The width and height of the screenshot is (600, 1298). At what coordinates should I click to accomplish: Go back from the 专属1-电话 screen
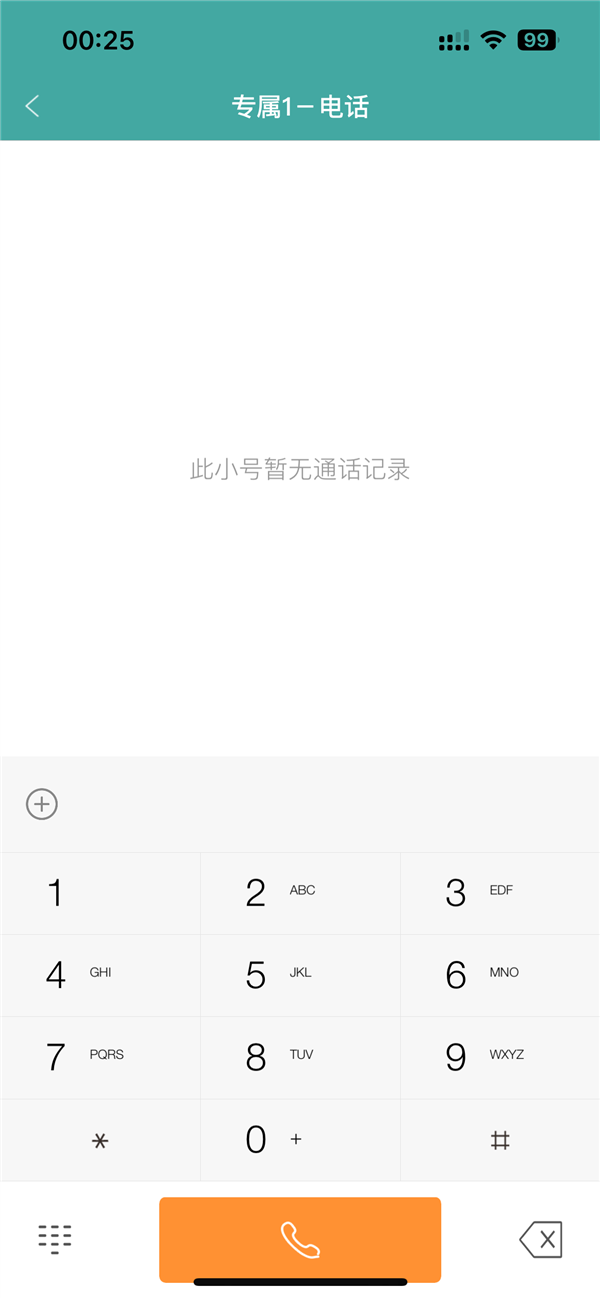[33, 106]
